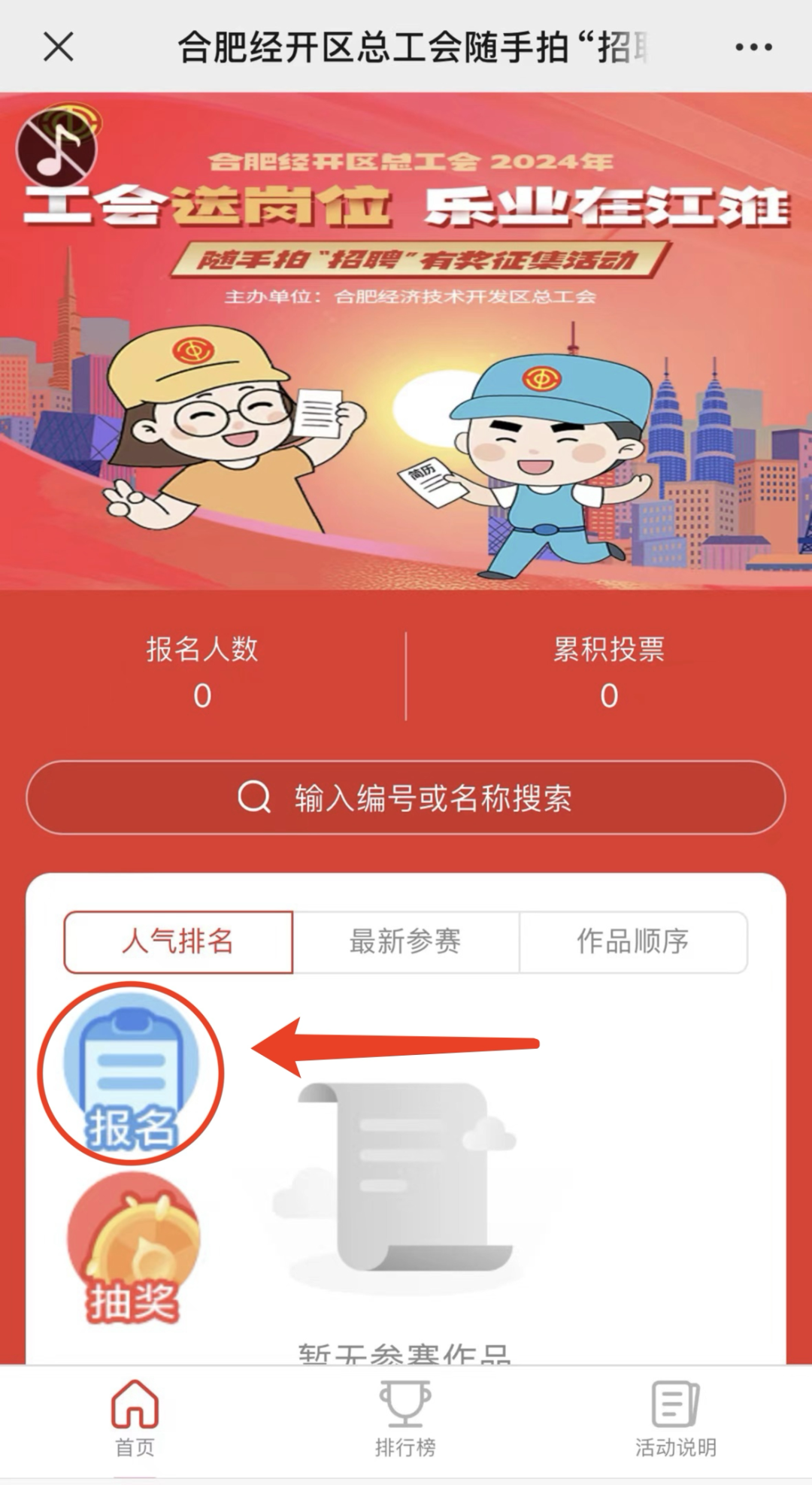Screen dimensions: 812x1485
Task: Tap the search box for number or name
Action: (406, 797)
